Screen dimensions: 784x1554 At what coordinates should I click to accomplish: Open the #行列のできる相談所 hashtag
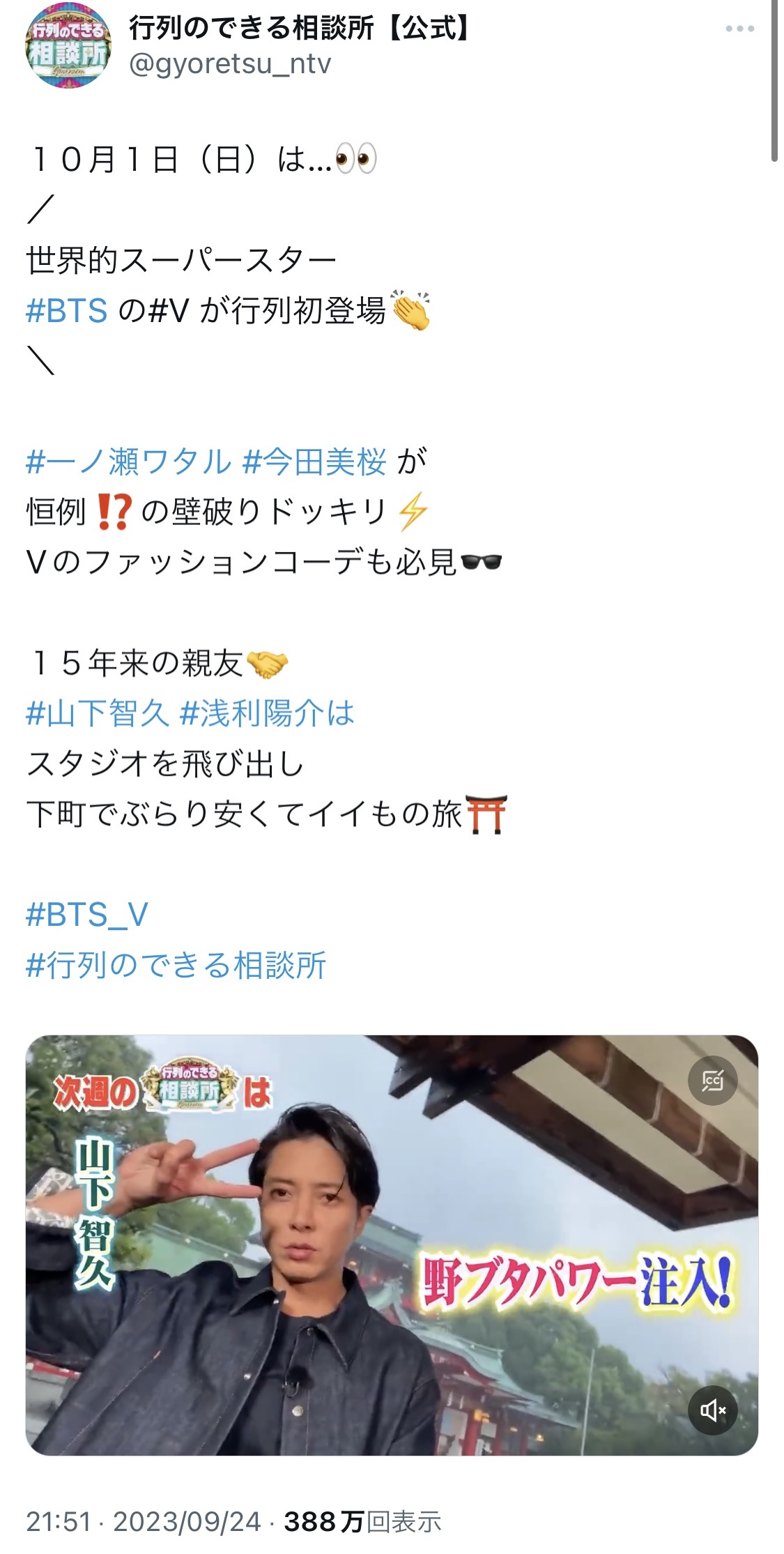click(x=176, y=965)
